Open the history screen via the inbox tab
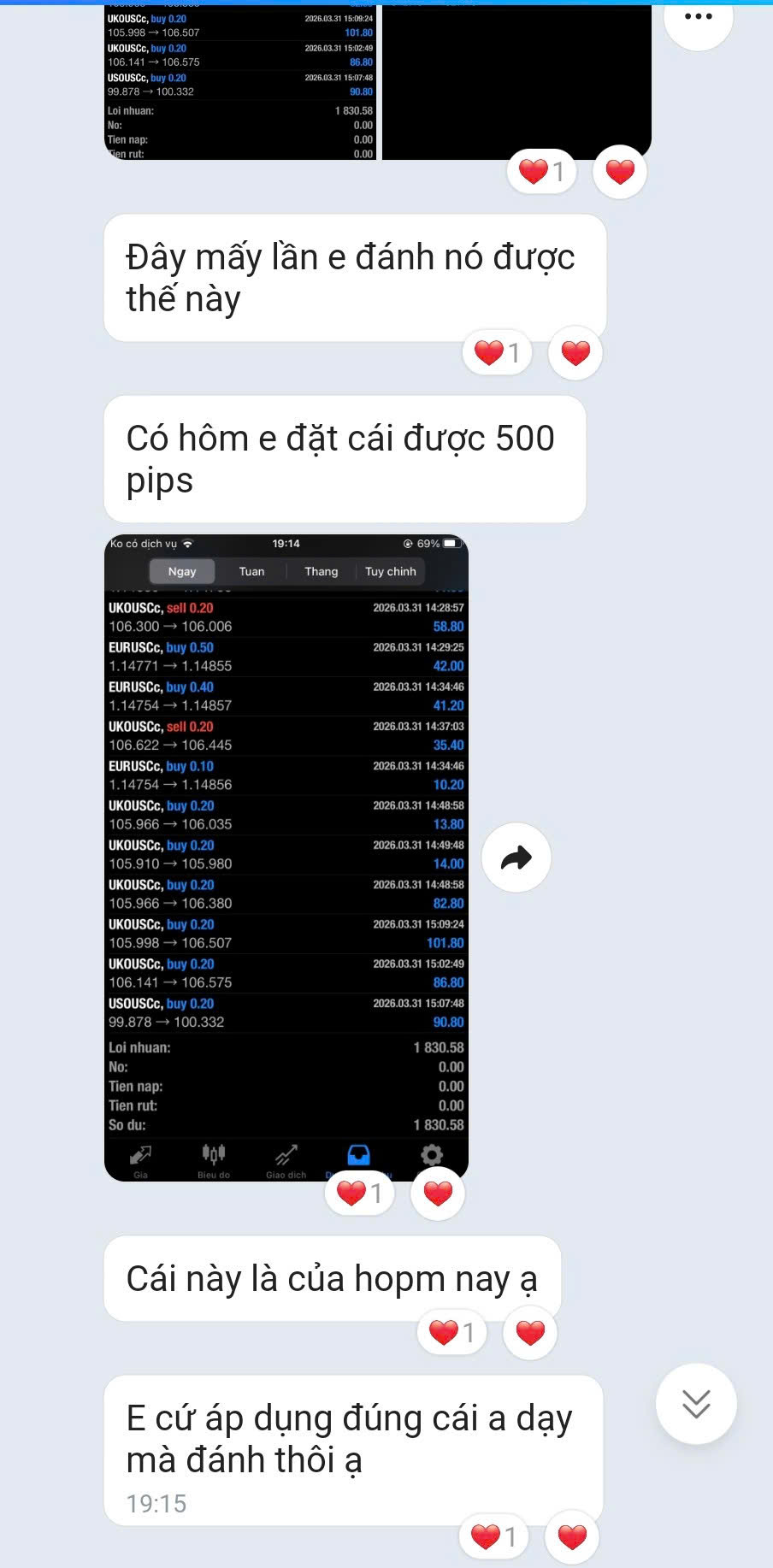773x1568 pixels. 357,1154
